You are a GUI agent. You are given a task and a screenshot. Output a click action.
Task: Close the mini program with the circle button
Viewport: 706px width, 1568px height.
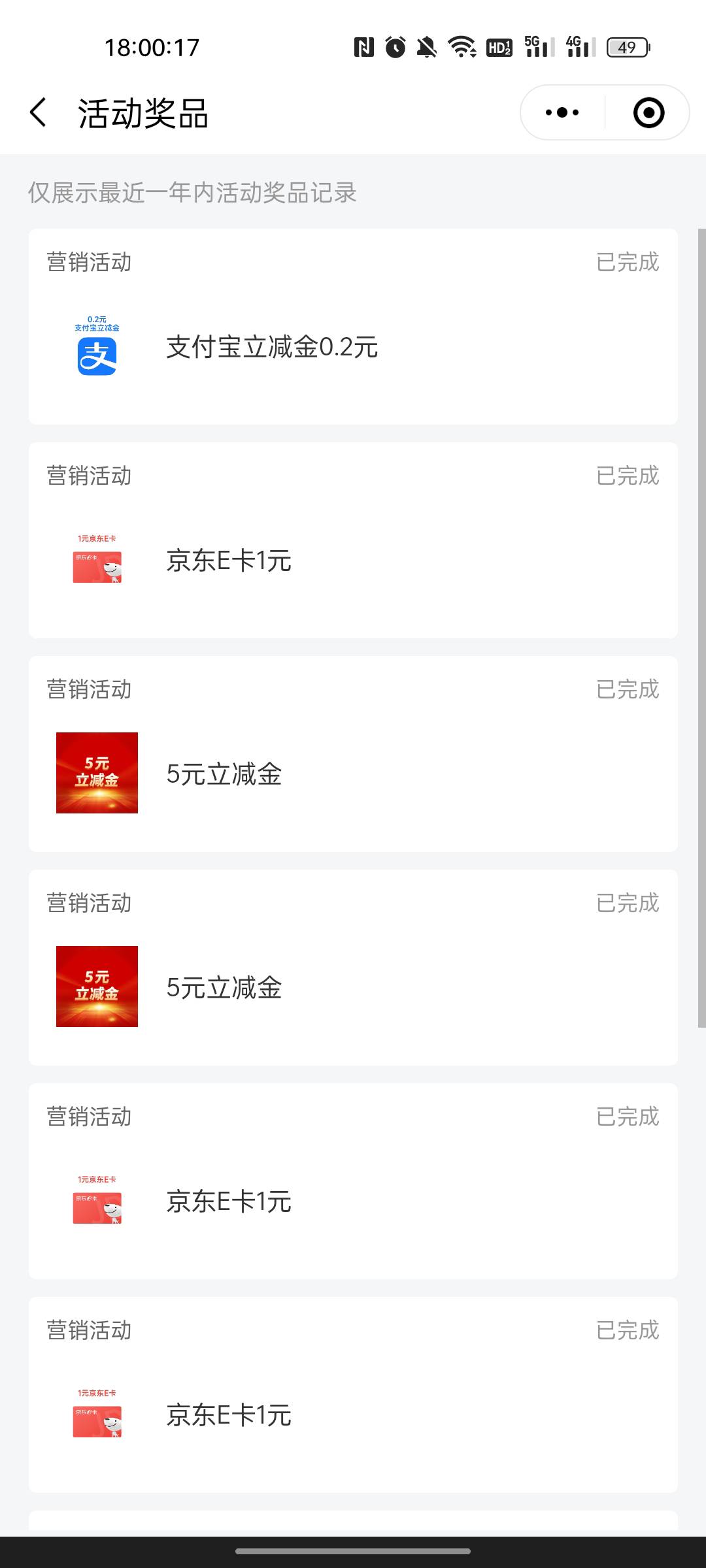click(648, 113)
